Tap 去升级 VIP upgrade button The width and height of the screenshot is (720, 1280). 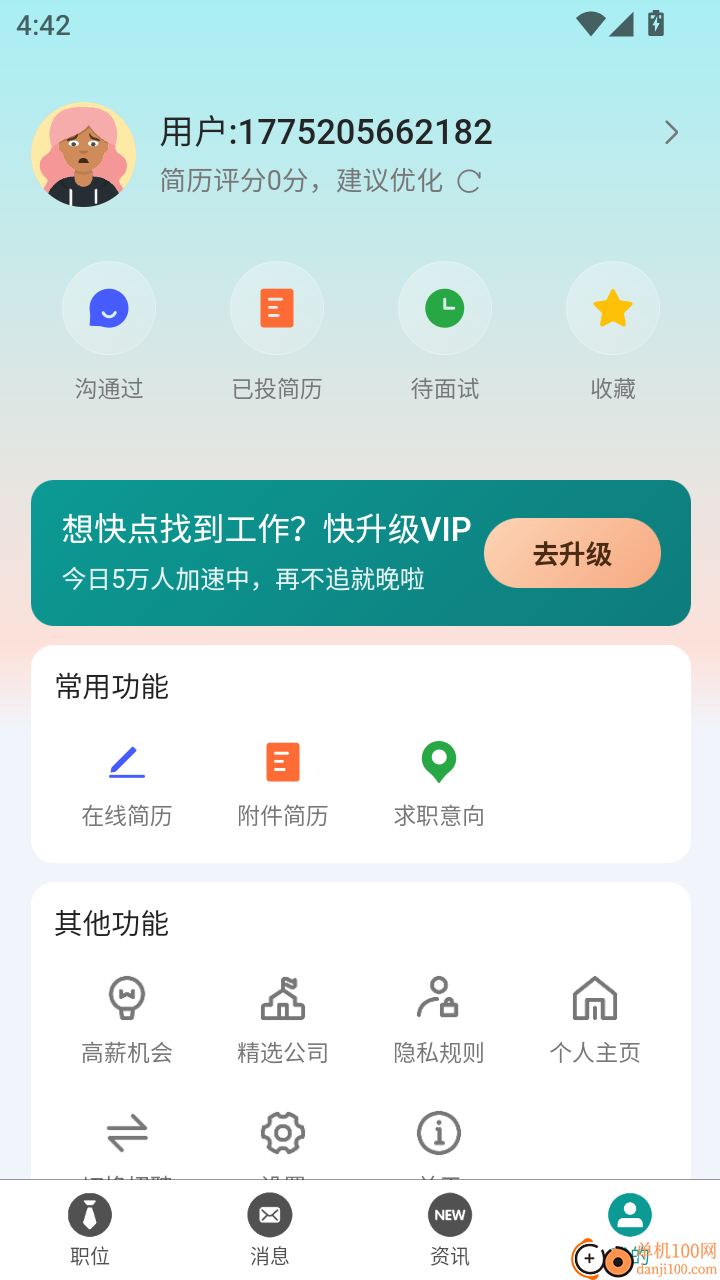[572, 553]
